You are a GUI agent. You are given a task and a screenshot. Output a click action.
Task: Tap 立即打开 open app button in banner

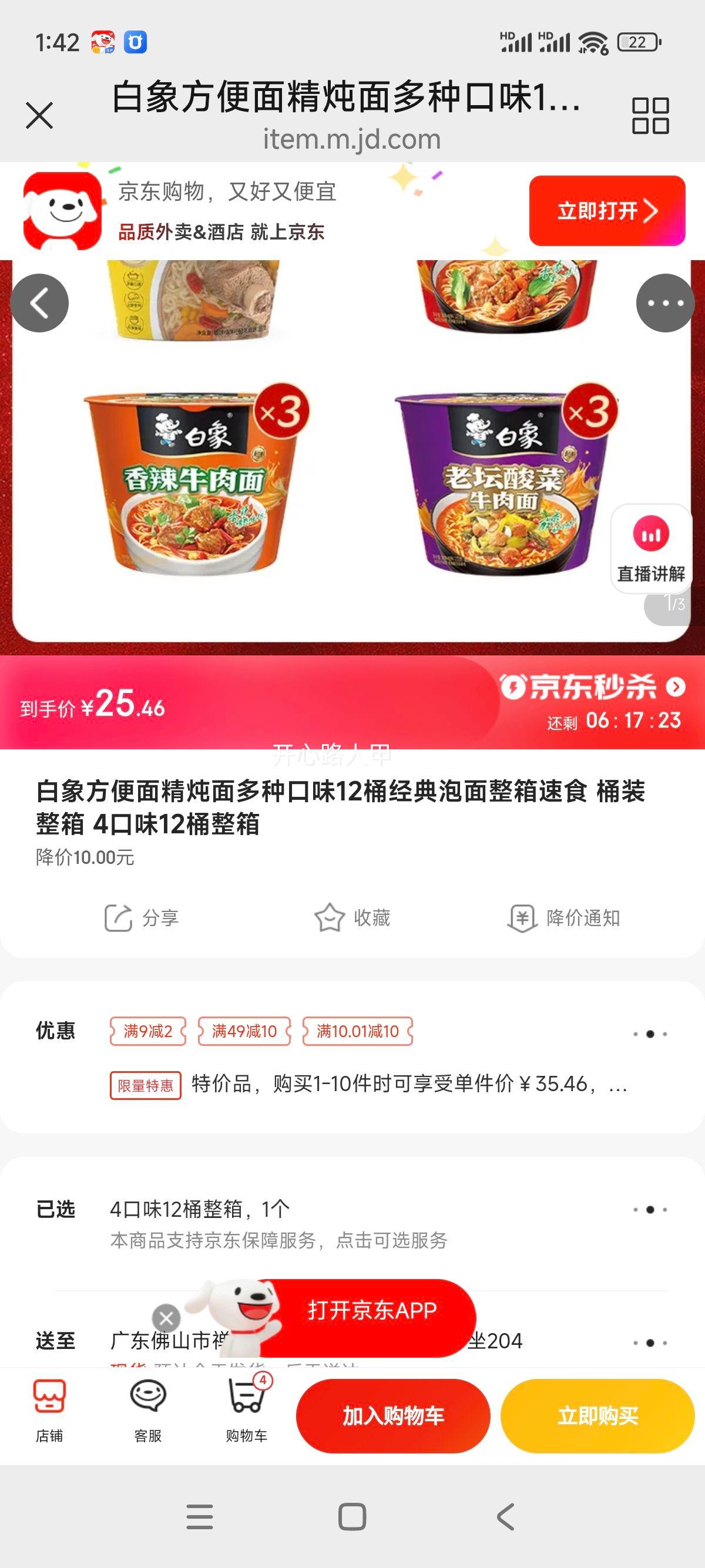point(606,211)
